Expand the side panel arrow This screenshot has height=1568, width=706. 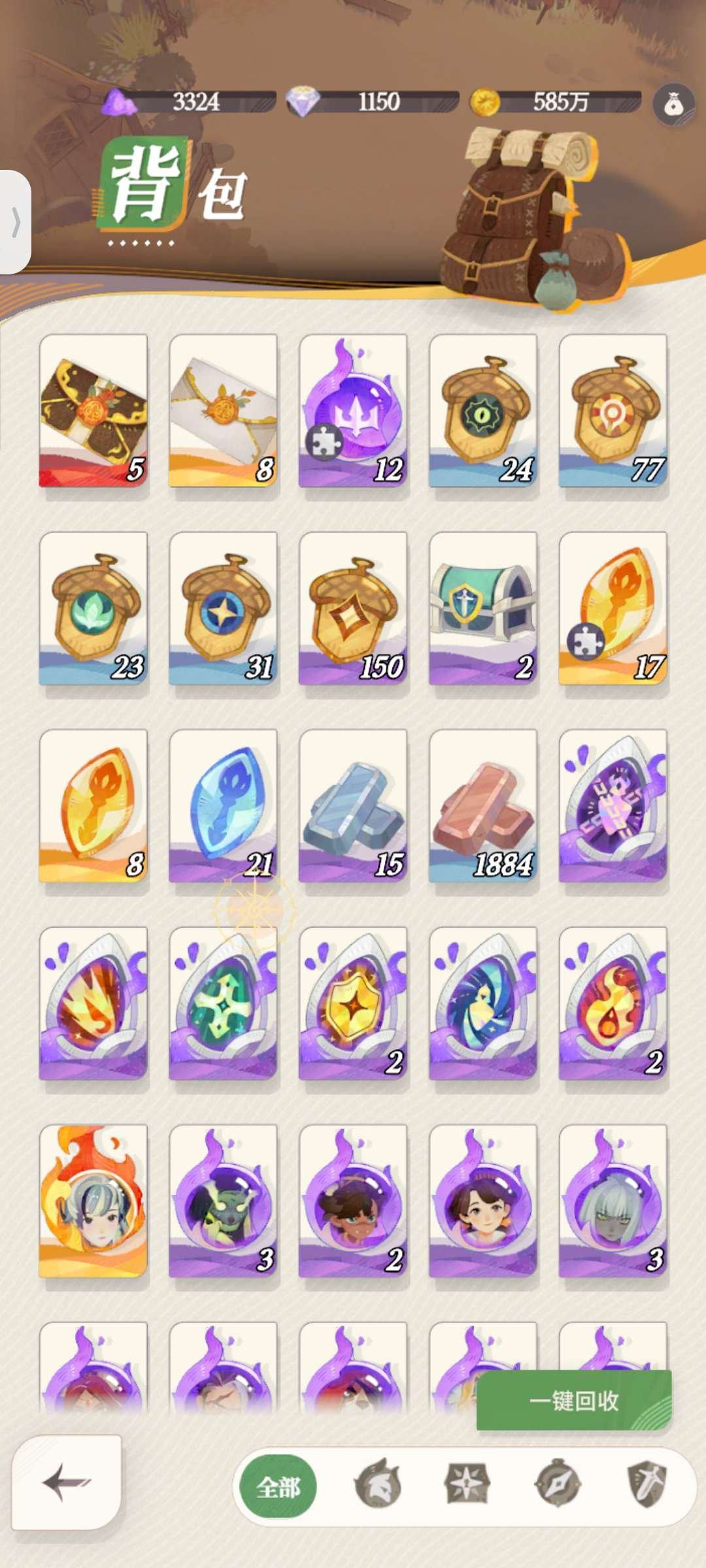[16, 222]
